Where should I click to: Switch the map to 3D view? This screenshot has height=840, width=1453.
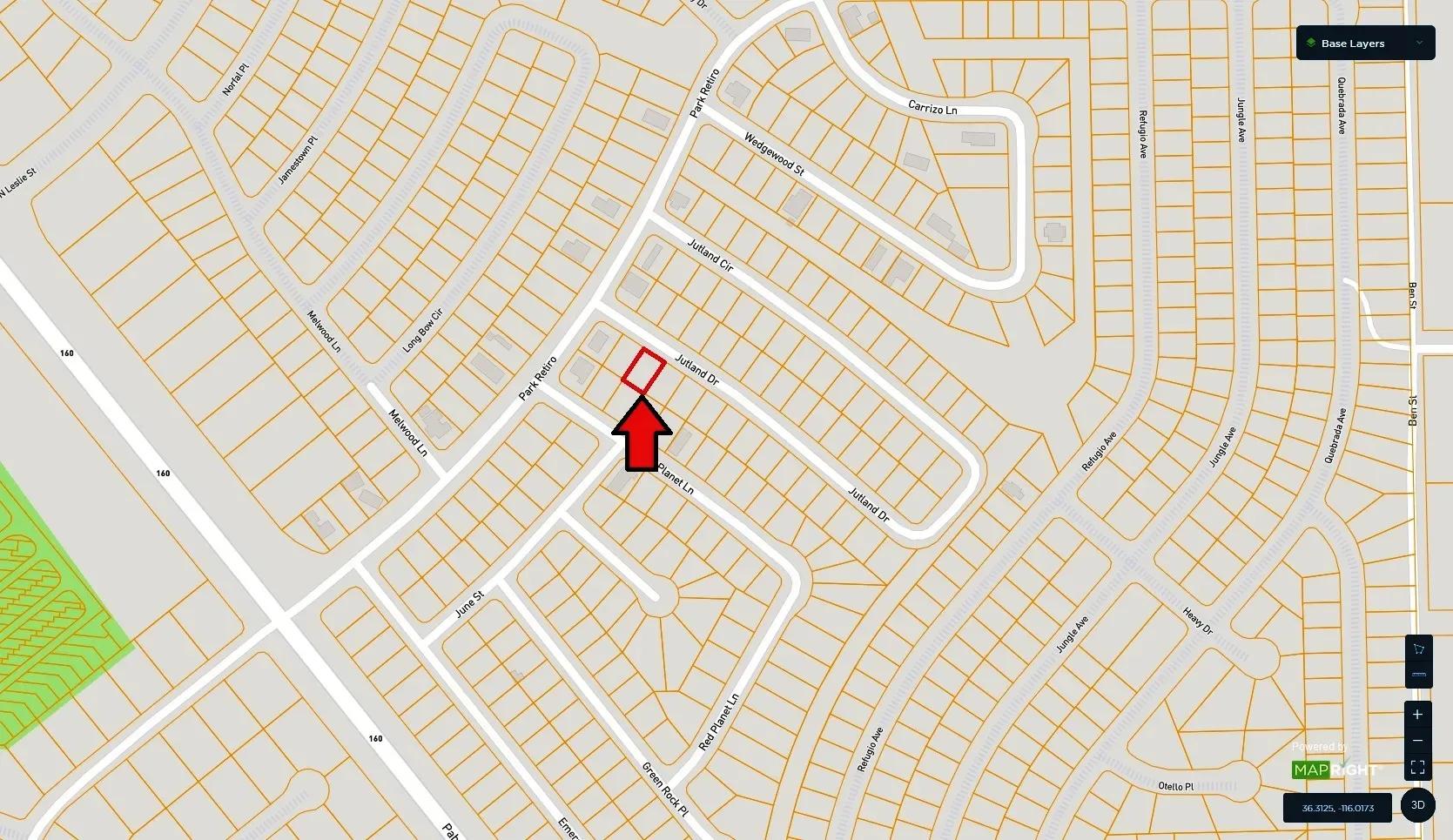pos(1417,805)
